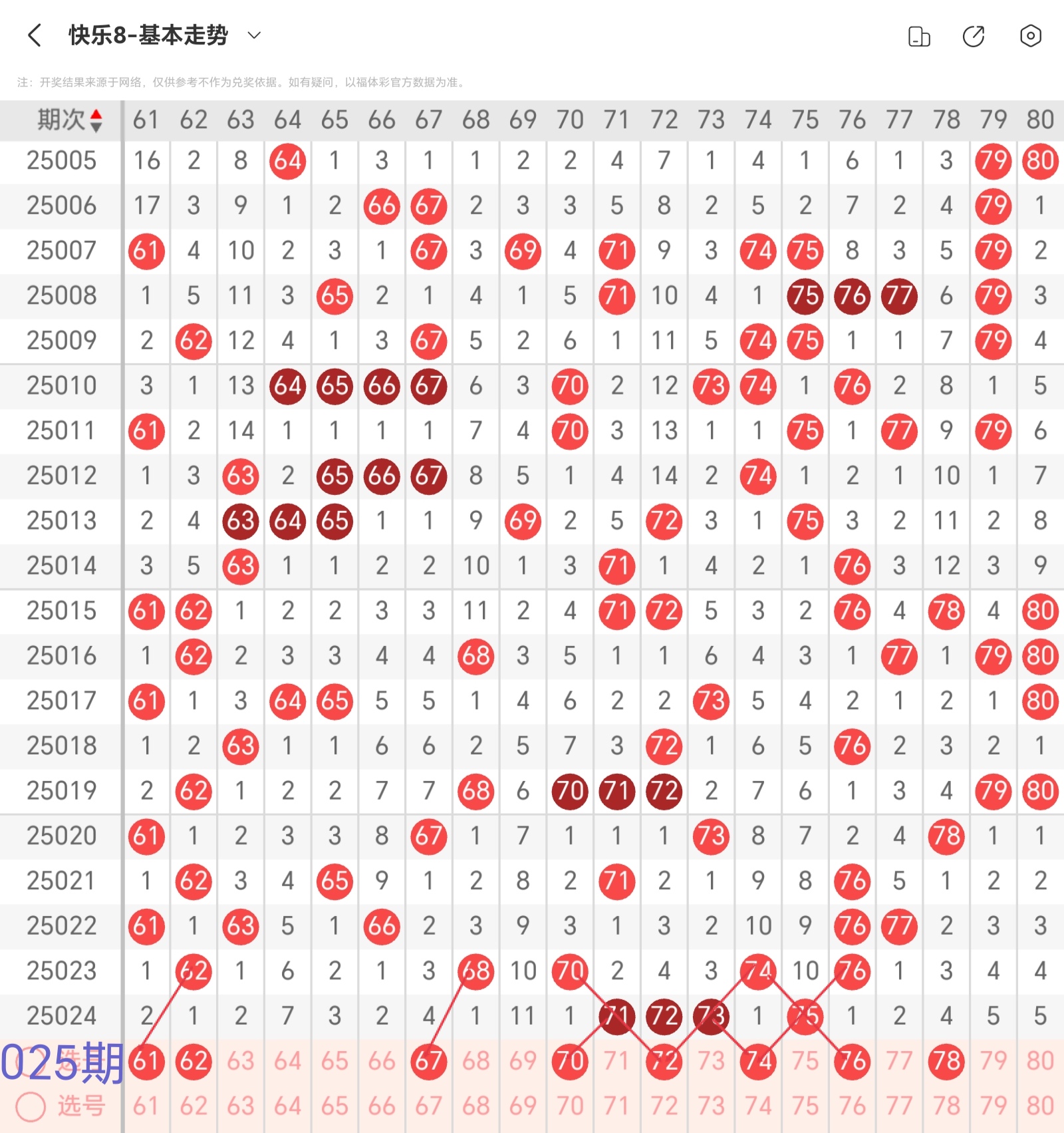Viewport: 1064px width, 1133px height.
Task: Tap the 选号 circle button
Action: [x=31, y=1106]
